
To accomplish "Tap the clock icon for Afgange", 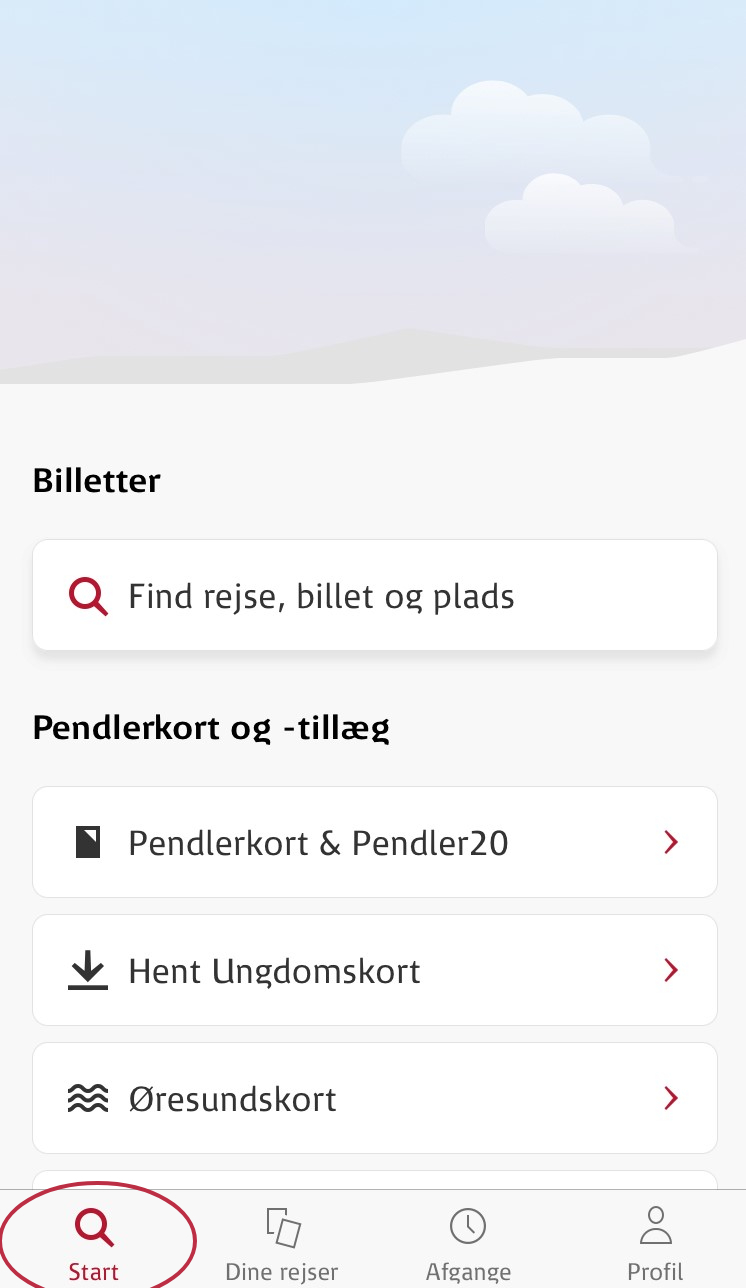I will click(468, 1224).
